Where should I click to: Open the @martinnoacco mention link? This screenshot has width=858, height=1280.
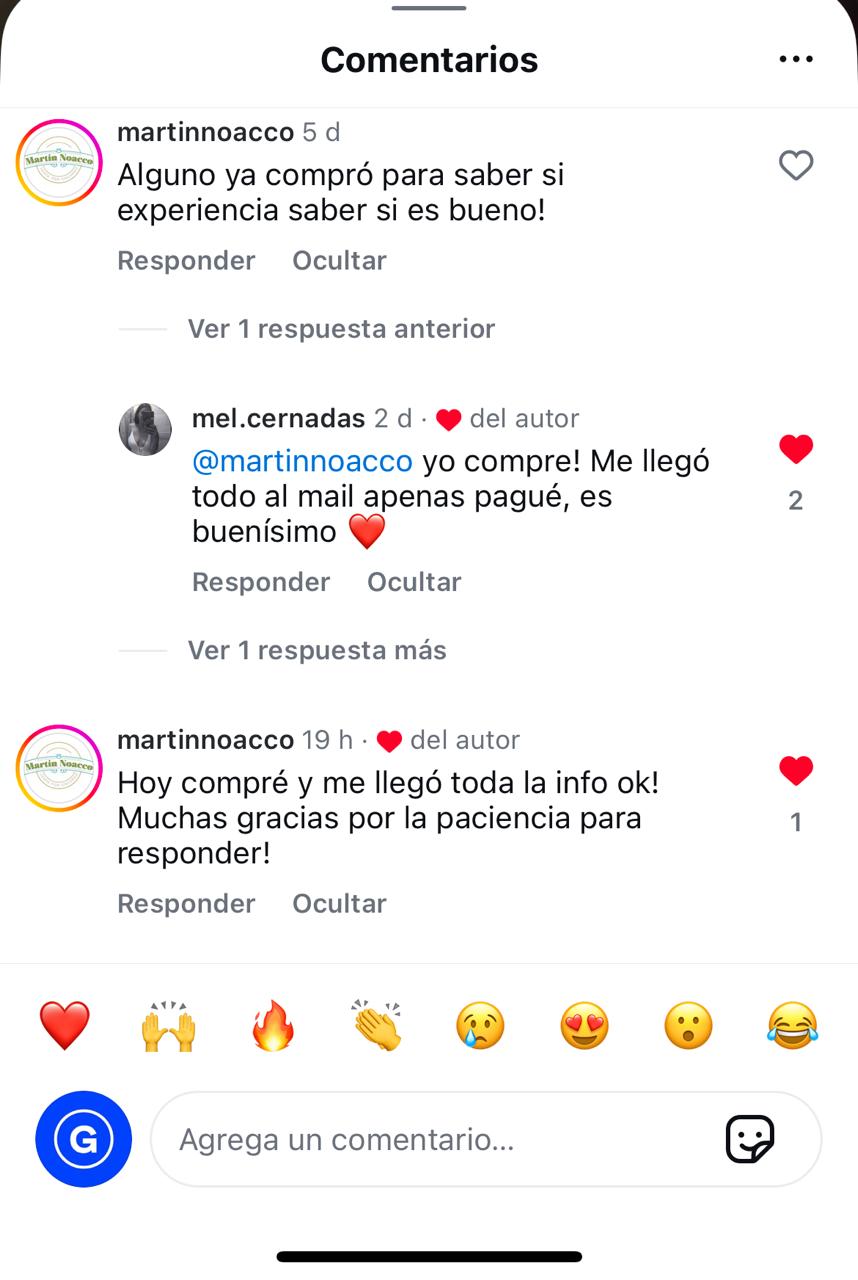tap(302, 461)
